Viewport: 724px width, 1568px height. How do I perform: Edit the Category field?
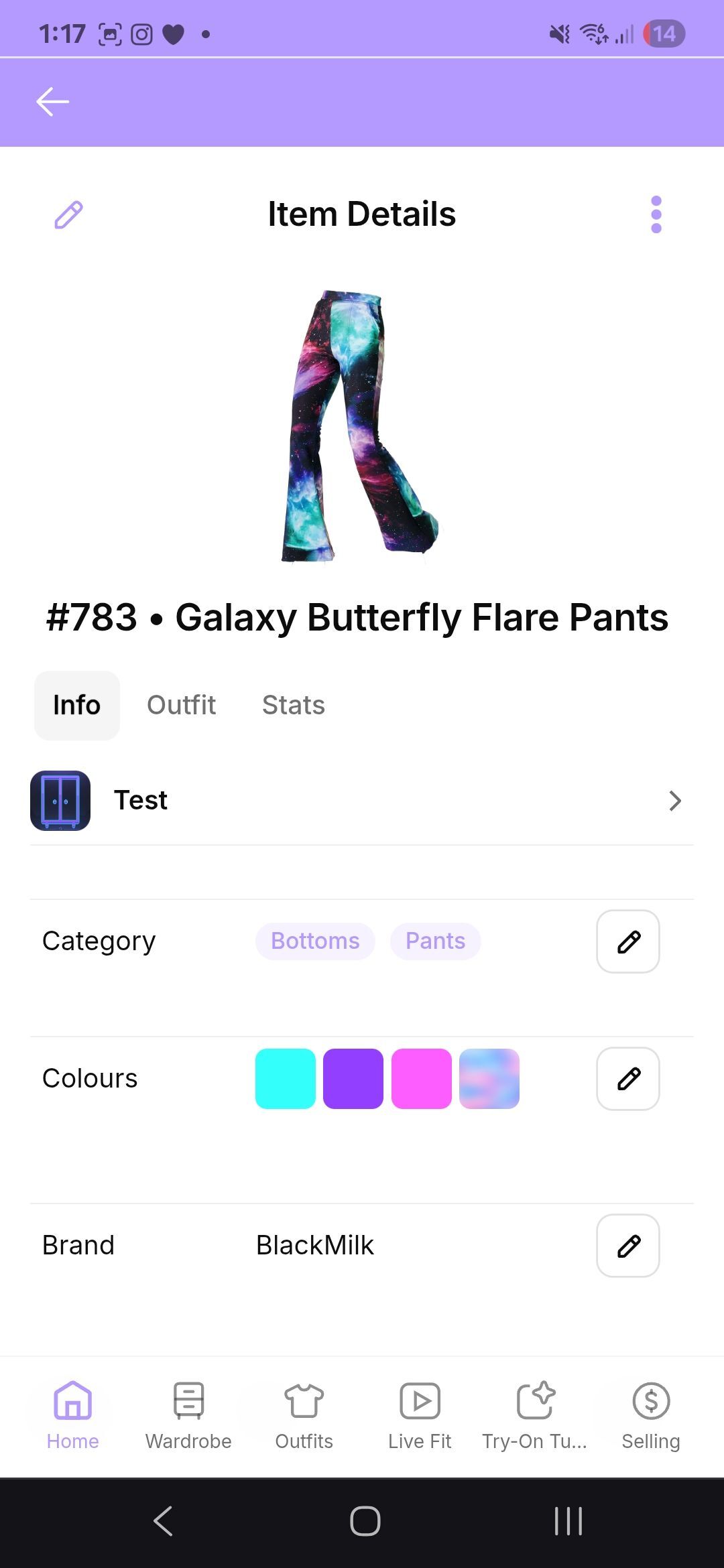(628, 941)
